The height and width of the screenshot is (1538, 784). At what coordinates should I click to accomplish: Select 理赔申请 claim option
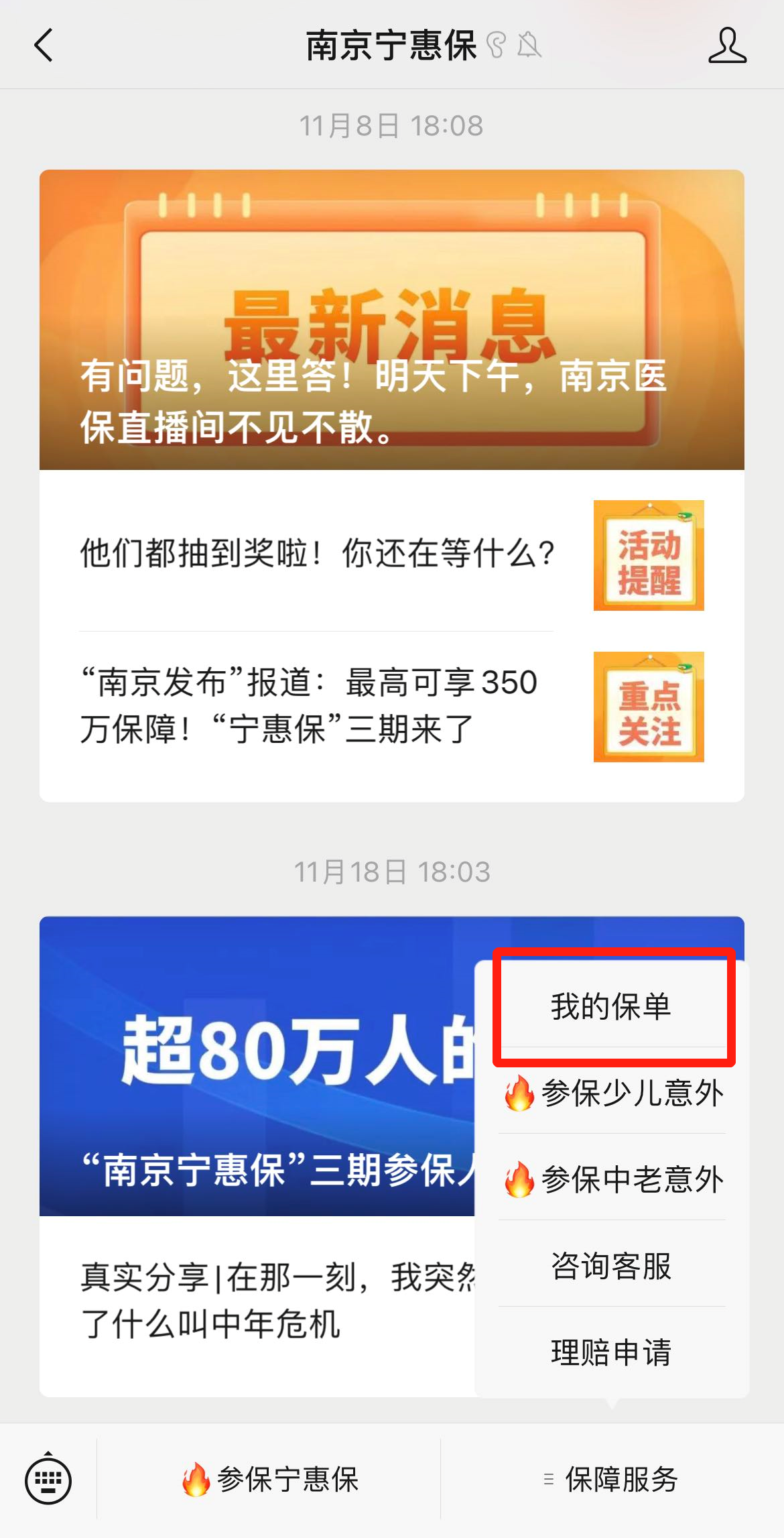612,1351
